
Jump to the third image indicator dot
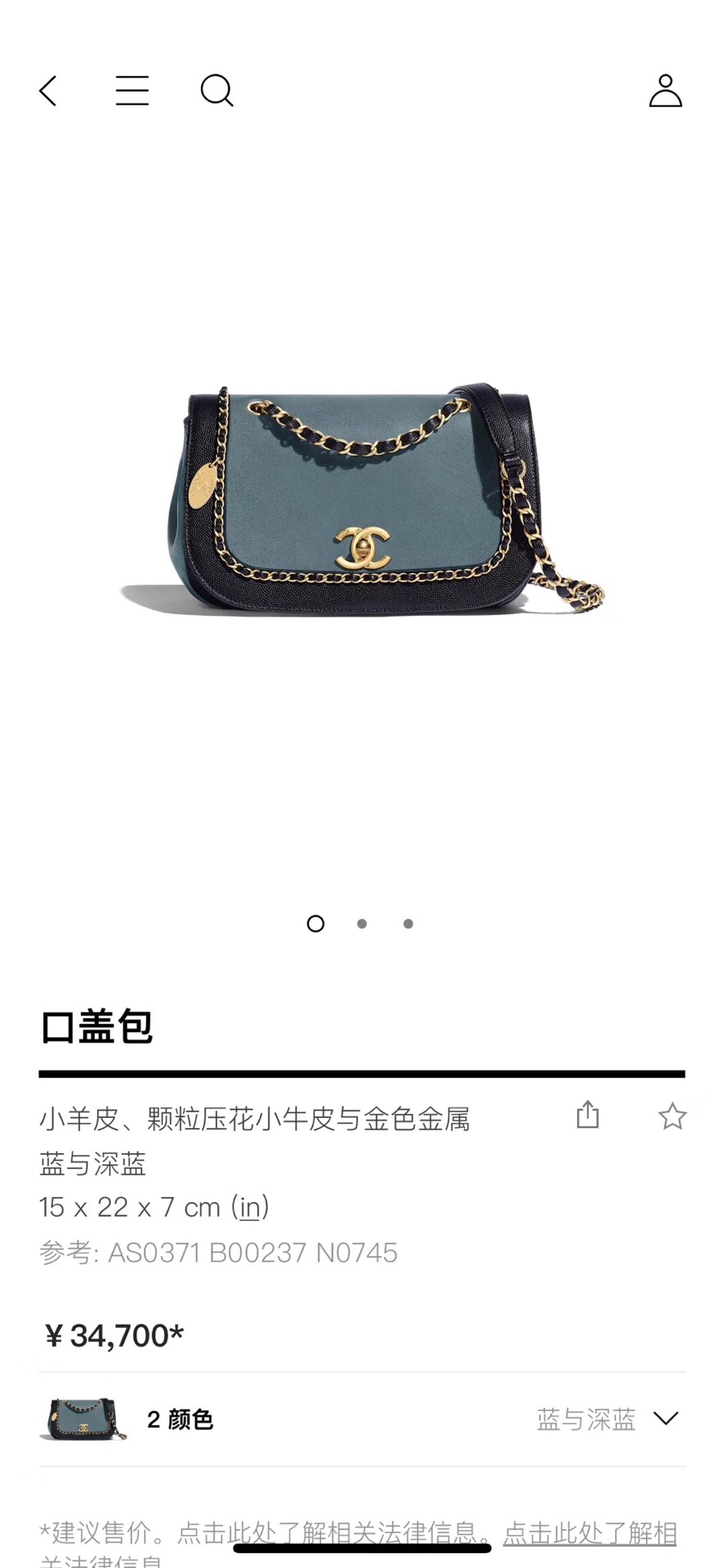[409, 924]
